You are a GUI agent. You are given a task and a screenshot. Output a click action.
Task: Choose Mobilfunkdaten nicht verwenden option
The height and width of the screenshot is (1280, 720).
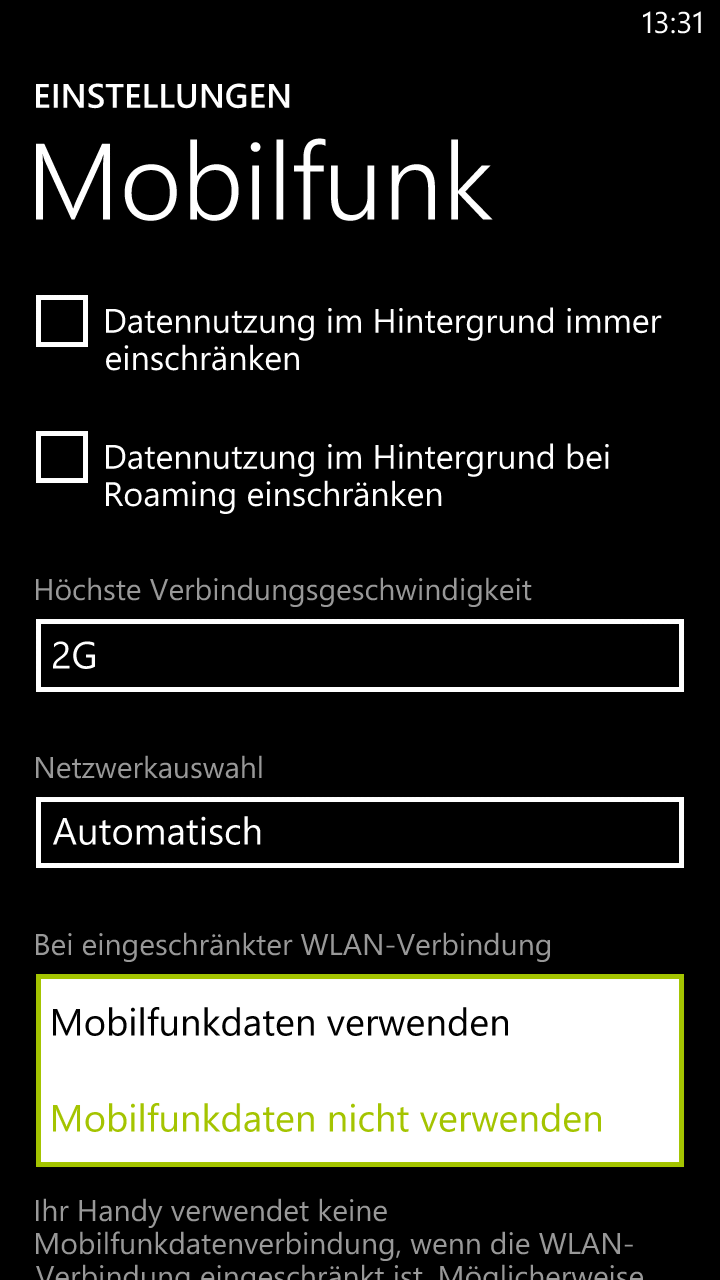coord(326,1118)
